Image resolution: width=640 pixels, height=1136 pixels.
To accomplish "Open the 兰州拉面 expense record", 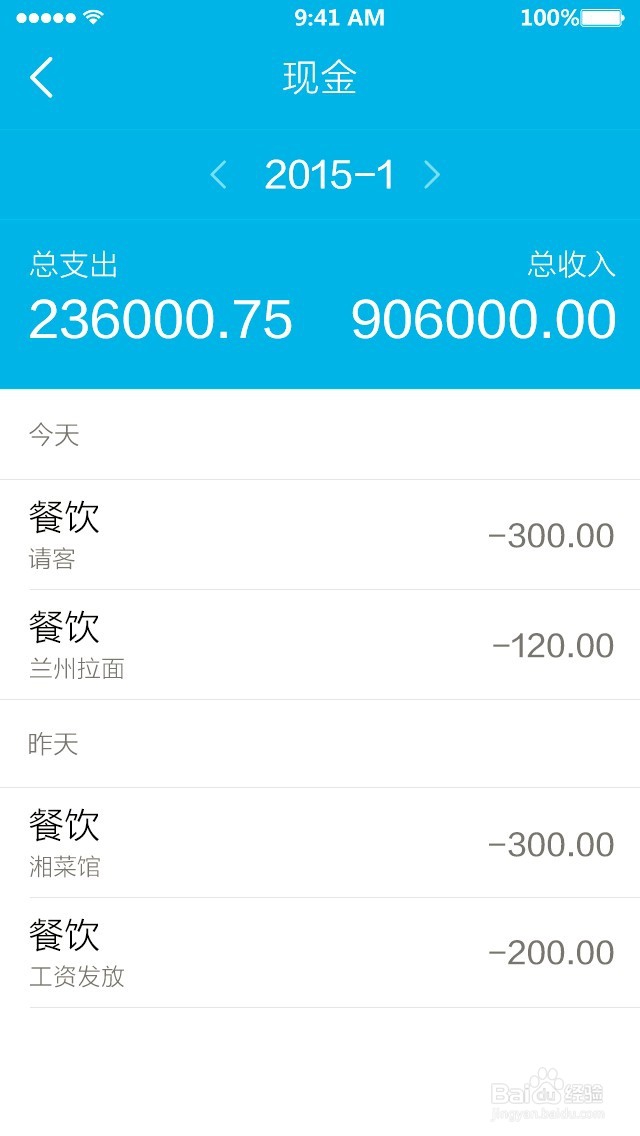I will tap(320, 645).
